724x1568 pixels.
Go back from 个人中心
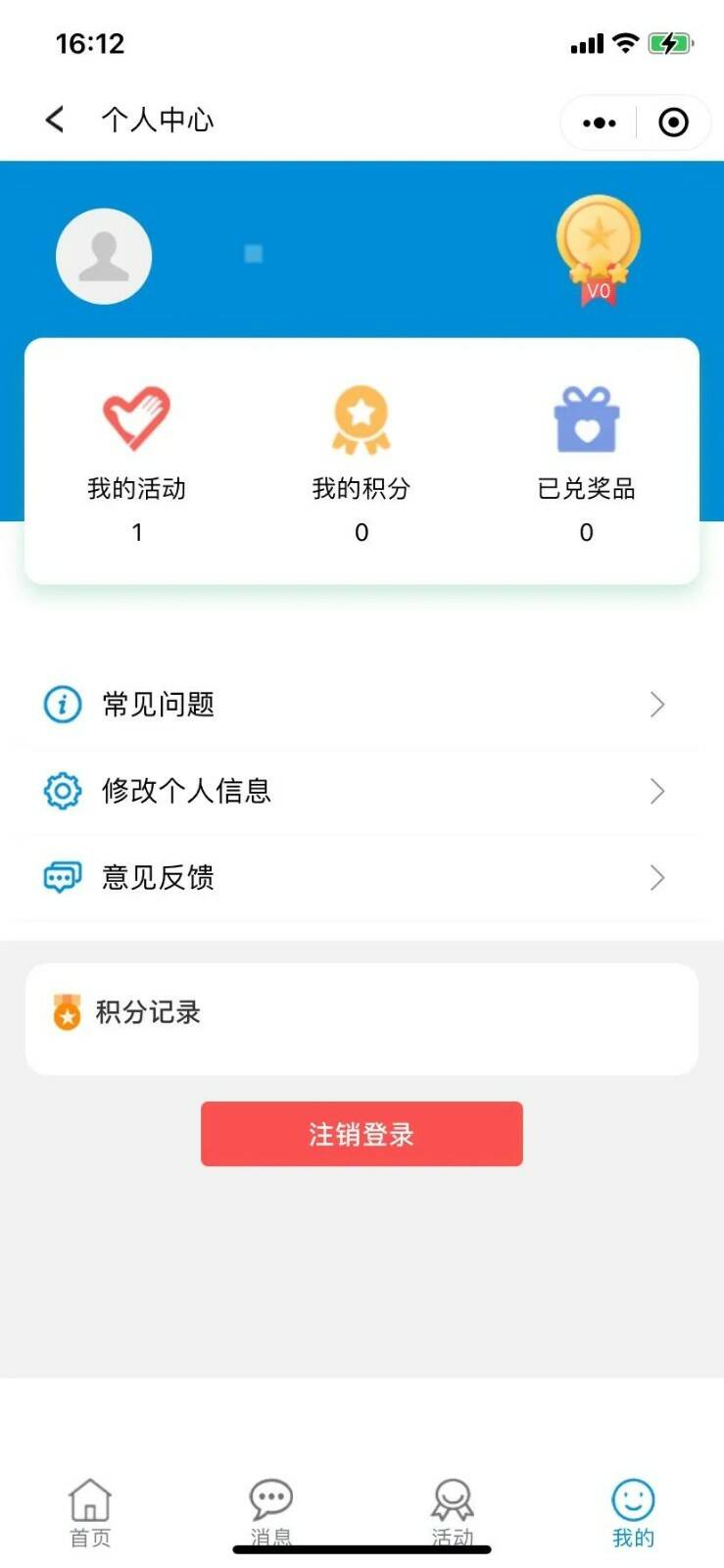pos(55,120)
